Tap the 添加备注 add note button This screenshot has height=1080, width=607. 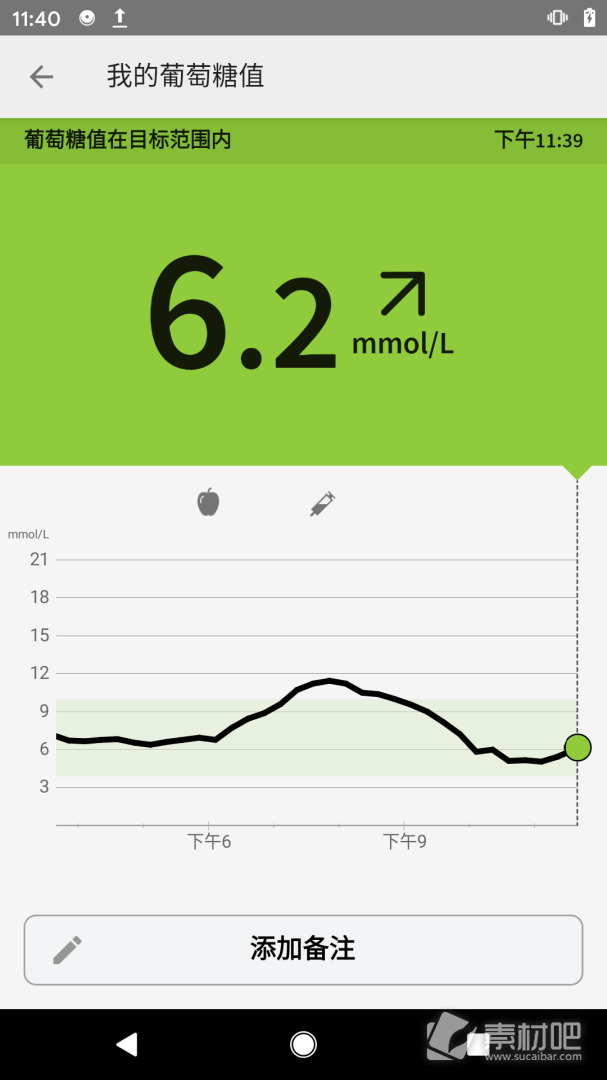click(303, 950)
